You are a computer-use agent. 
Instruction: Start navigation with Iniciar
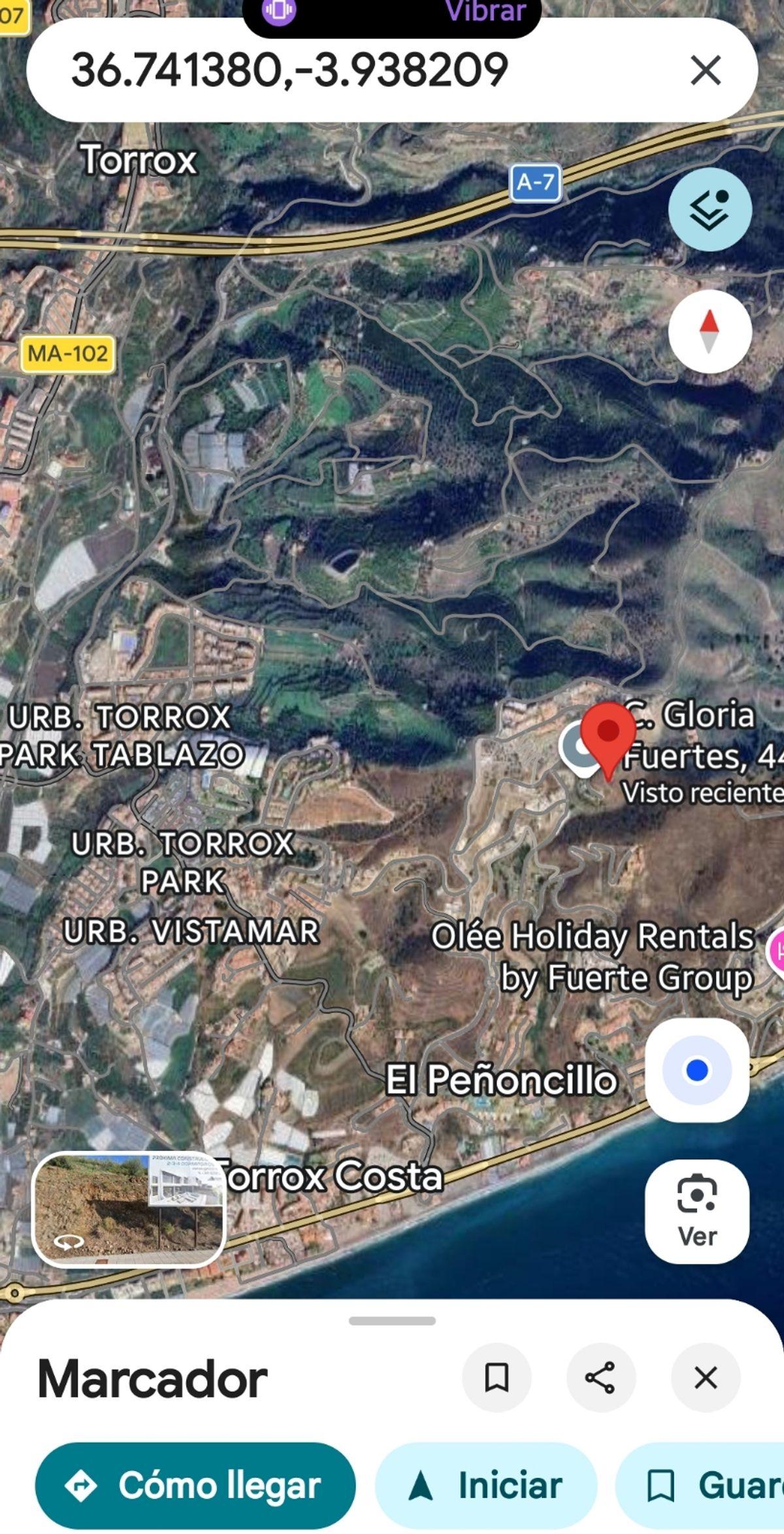pos(485,1486)
